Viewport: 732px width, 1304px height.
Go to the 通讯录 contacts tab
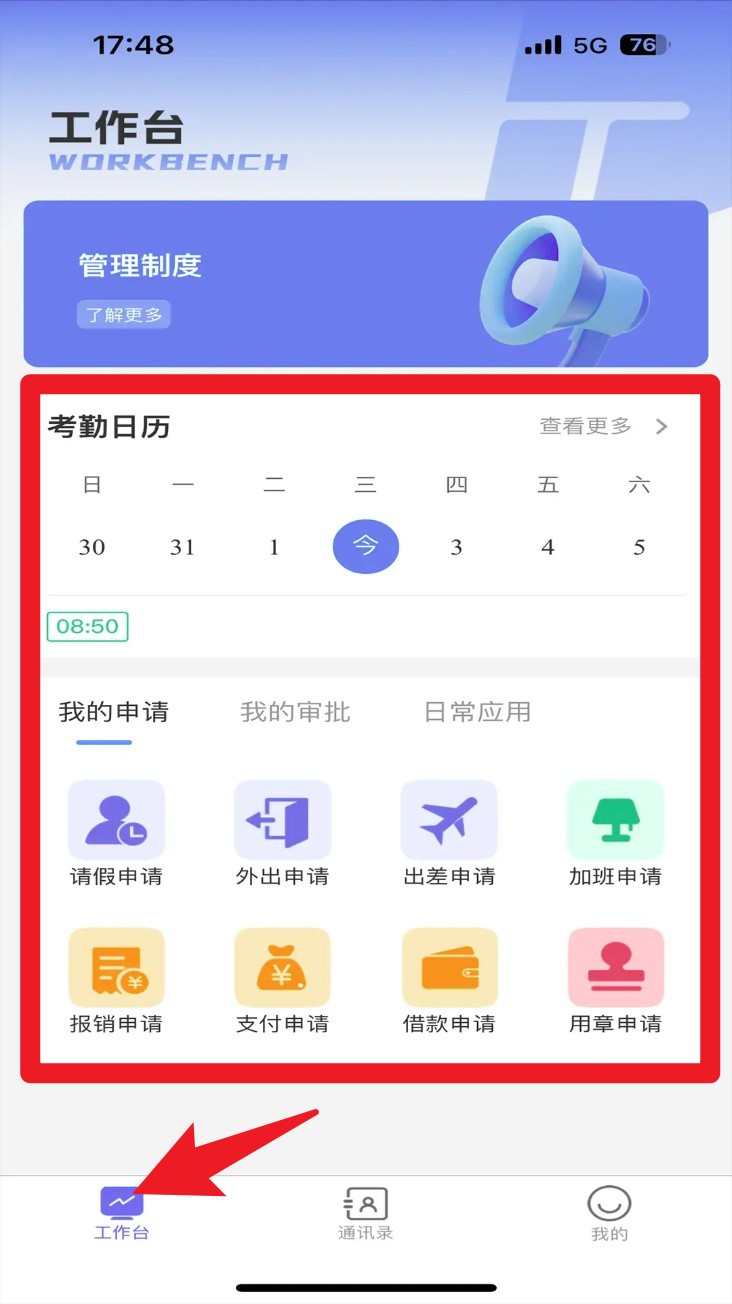365,1213
